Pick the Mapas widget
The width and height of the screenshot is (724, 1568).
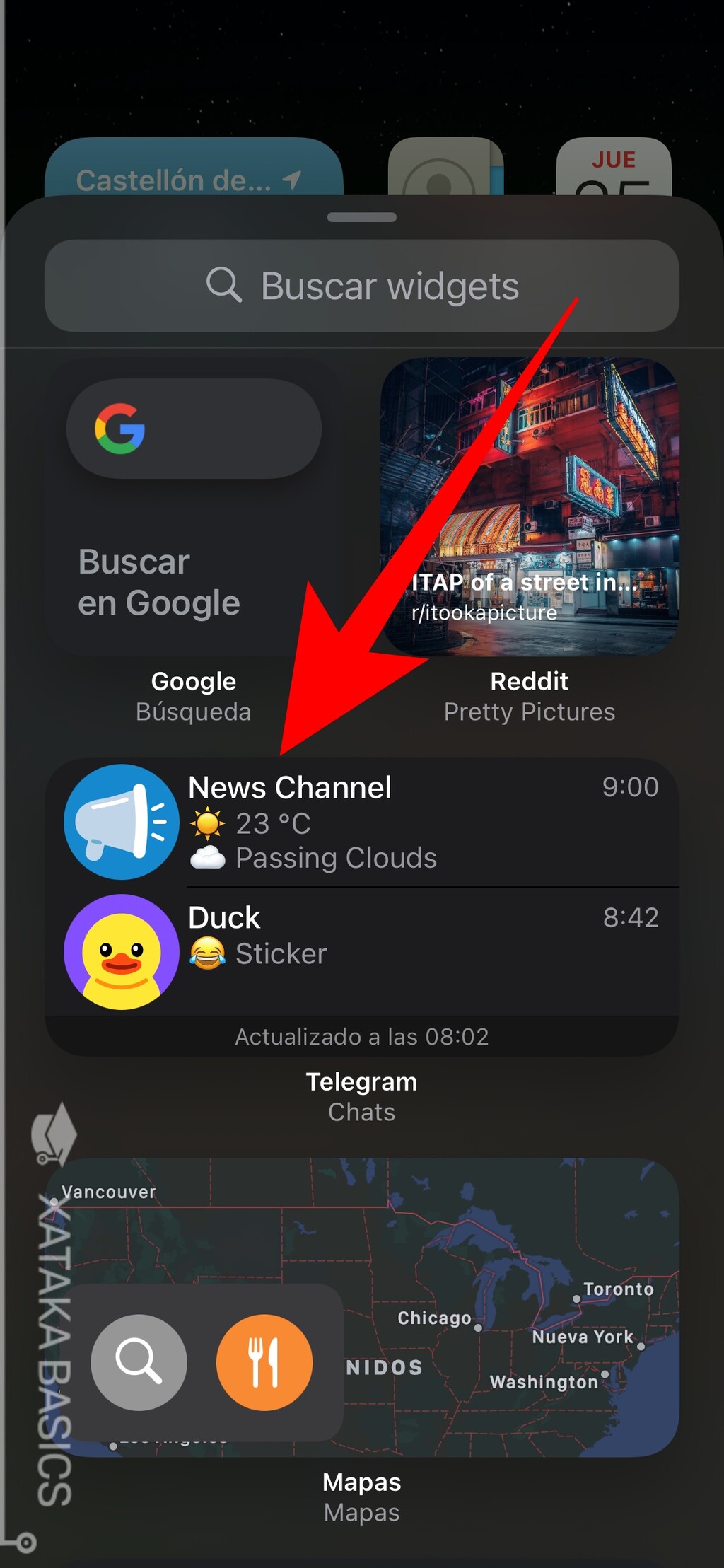pyautogui.click(x=361, y=1307)
